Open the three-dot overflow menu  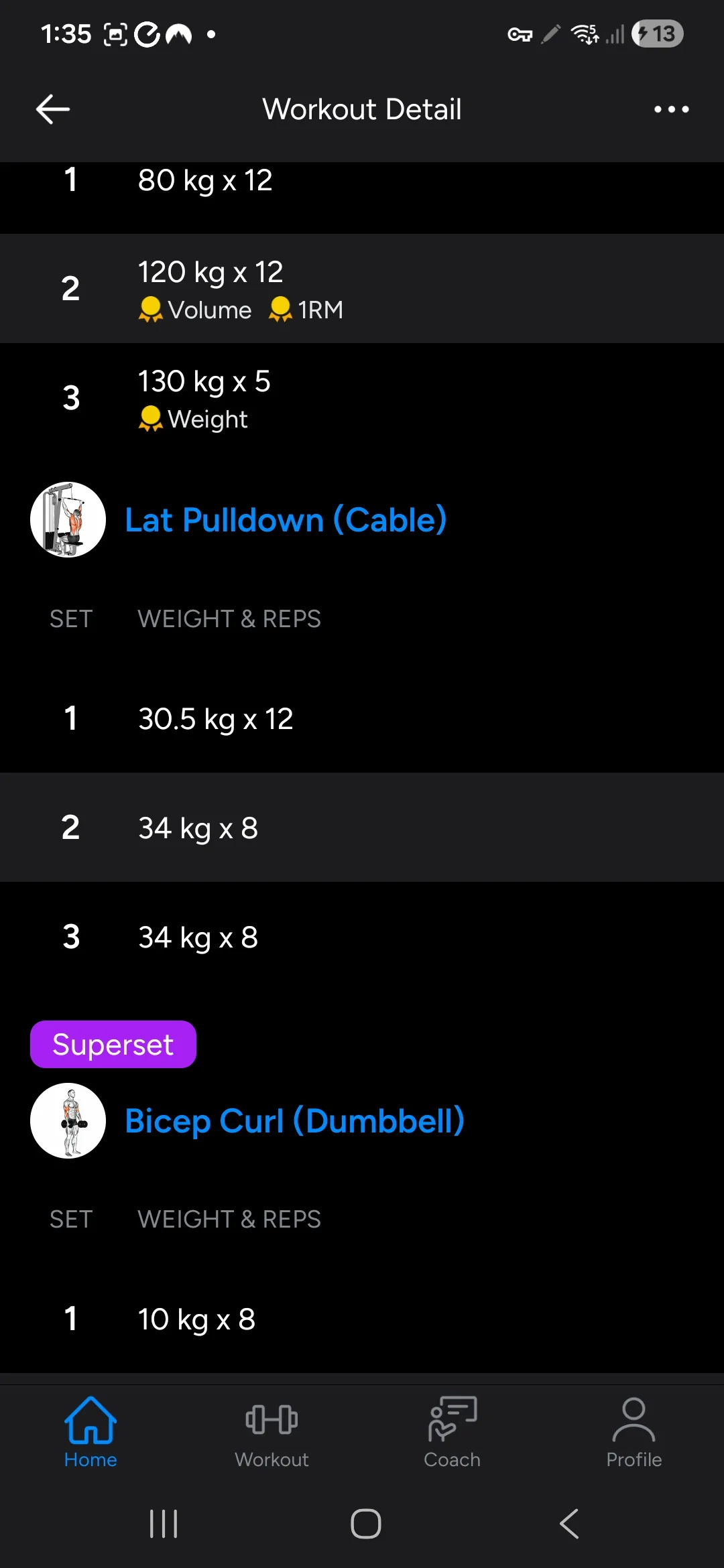pyautogui.click(x=671, y=109)
